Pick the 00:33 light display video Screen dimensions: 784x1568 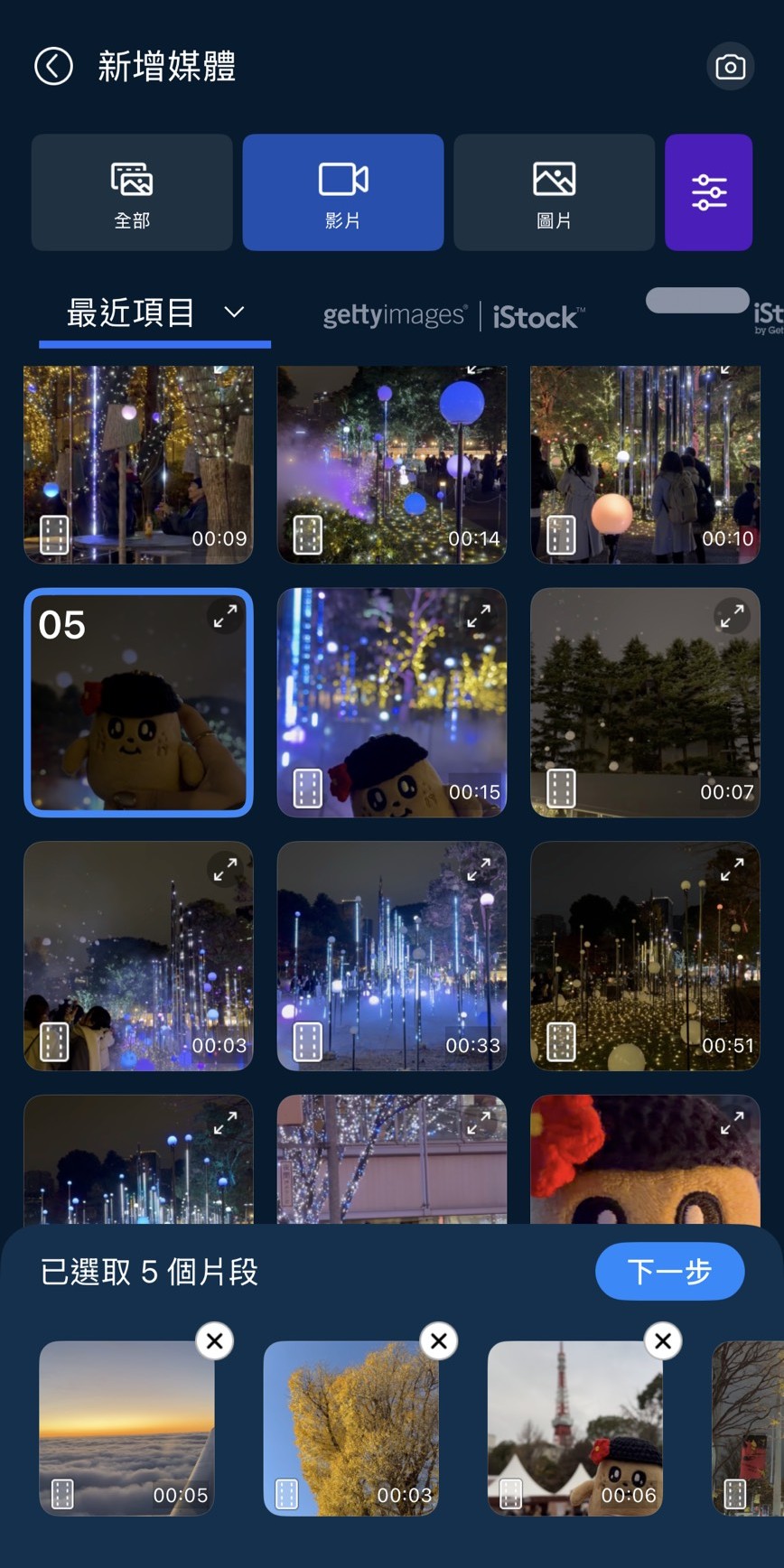click(x=391, y=956)
